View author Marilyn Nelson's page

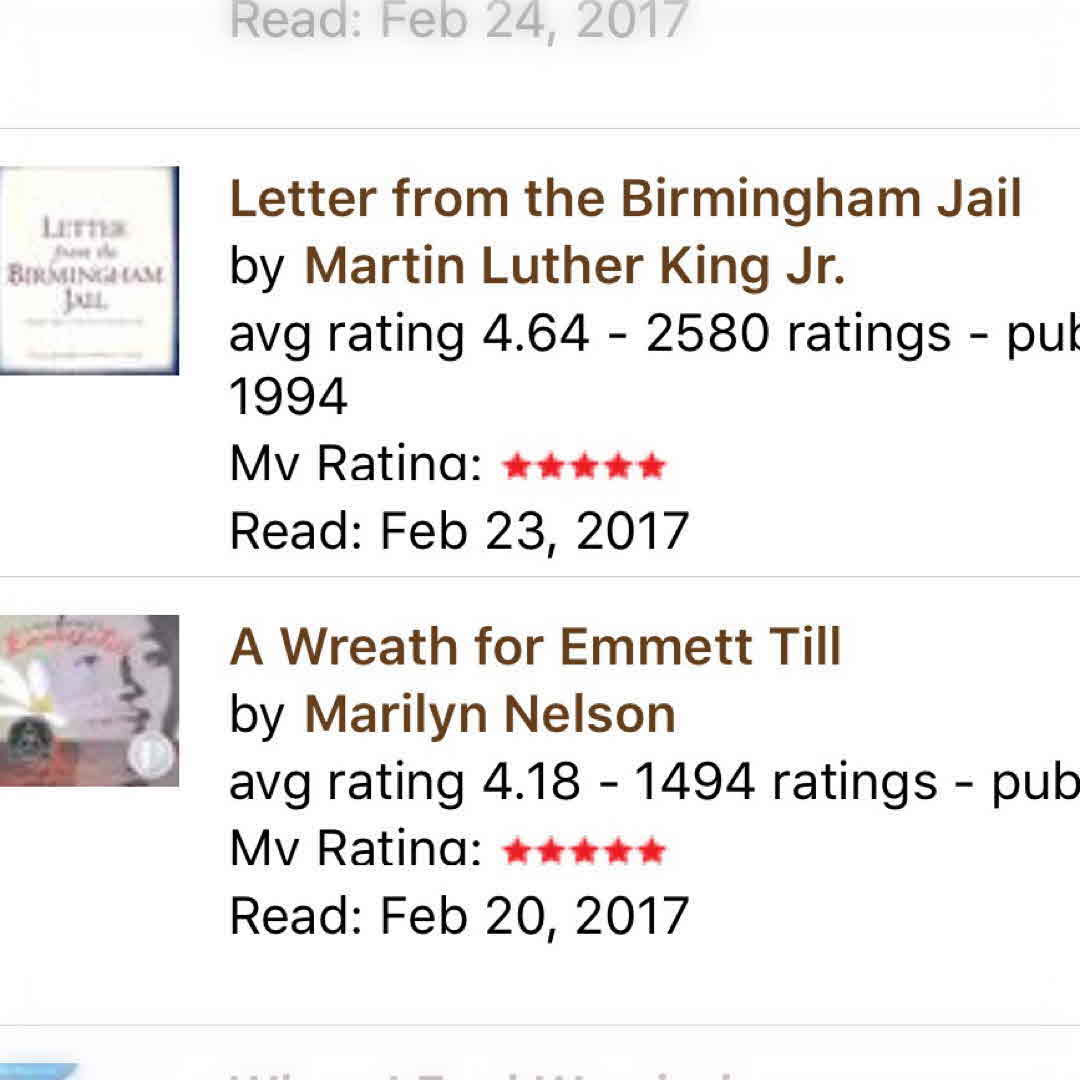pos(489,714)
